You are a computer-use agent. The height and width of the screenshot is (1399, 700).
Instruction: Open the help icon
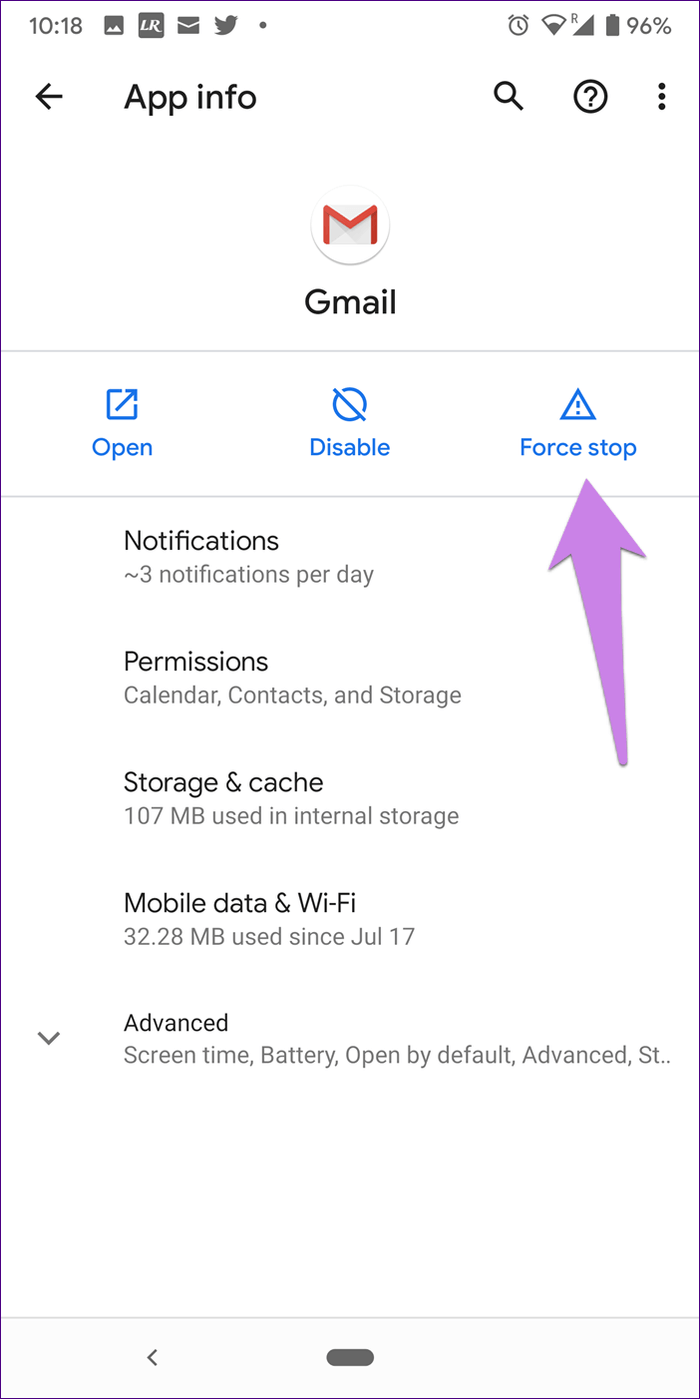590,97
